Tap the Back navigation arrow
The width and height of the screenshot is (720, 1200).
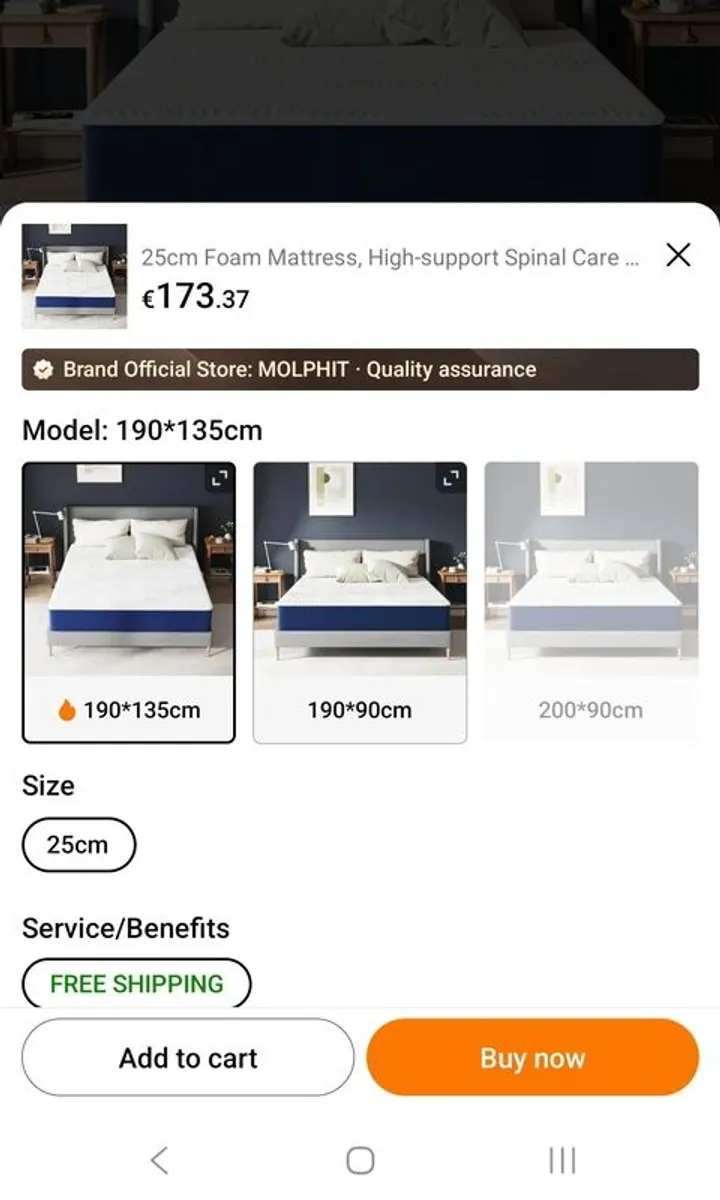158,1160
